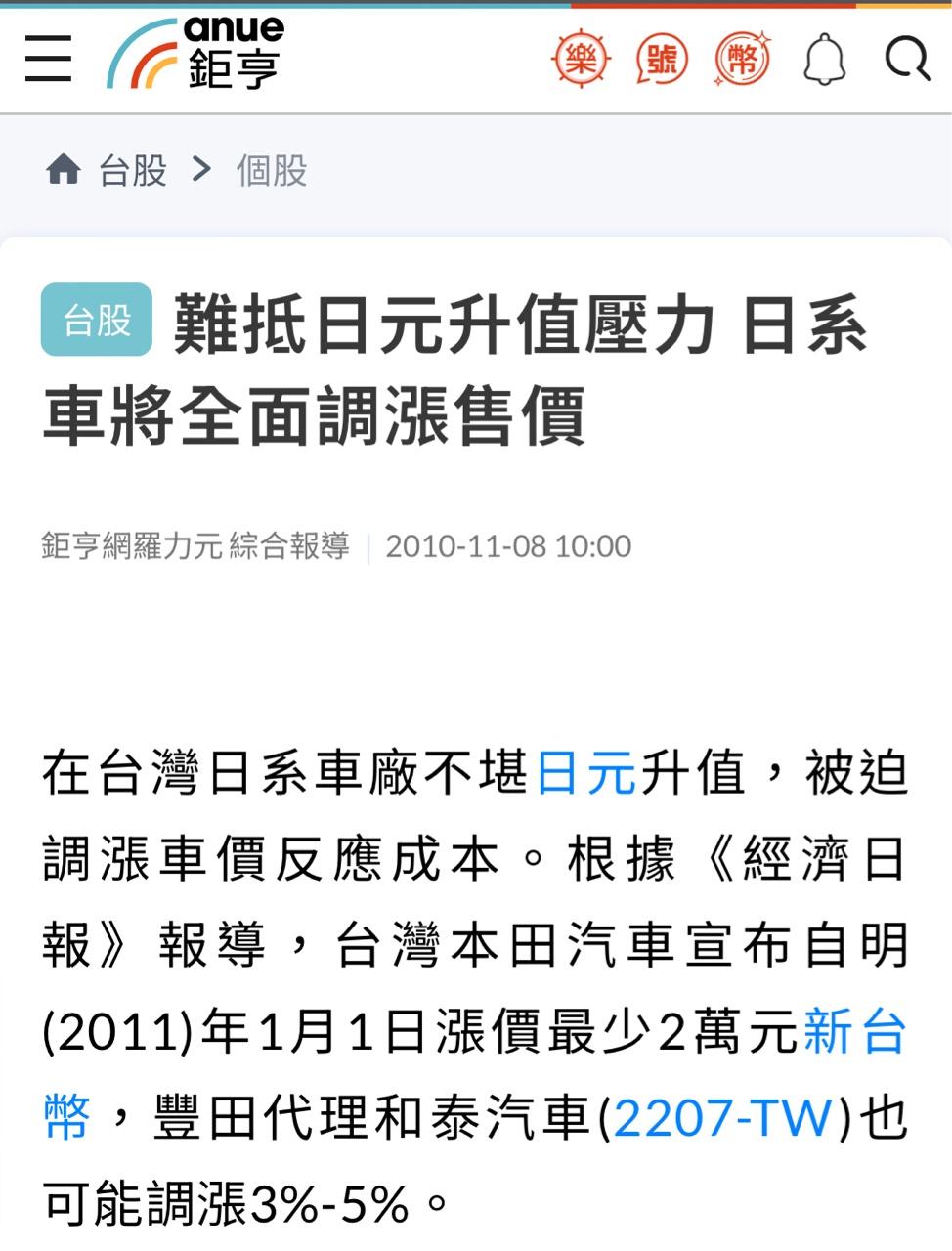Image resolution: width=952 pixels, height=1251 pixels.
Task: Go to home via breadcrumb house icon
Action: pyautogui.click(x=64, y=170)
